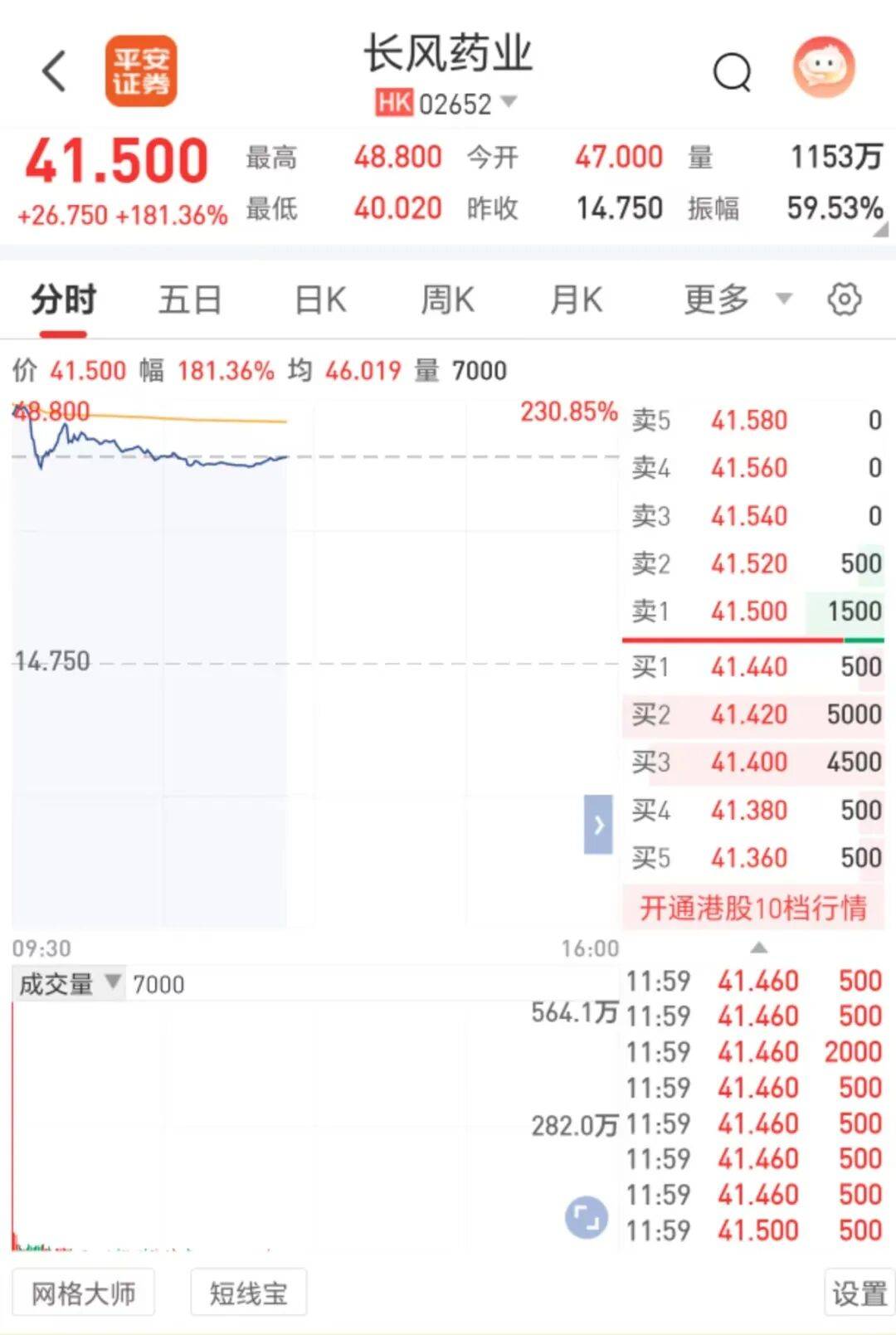Switch to the 五日 chart tab
896x1335 pixels.
tap(190, 300)
